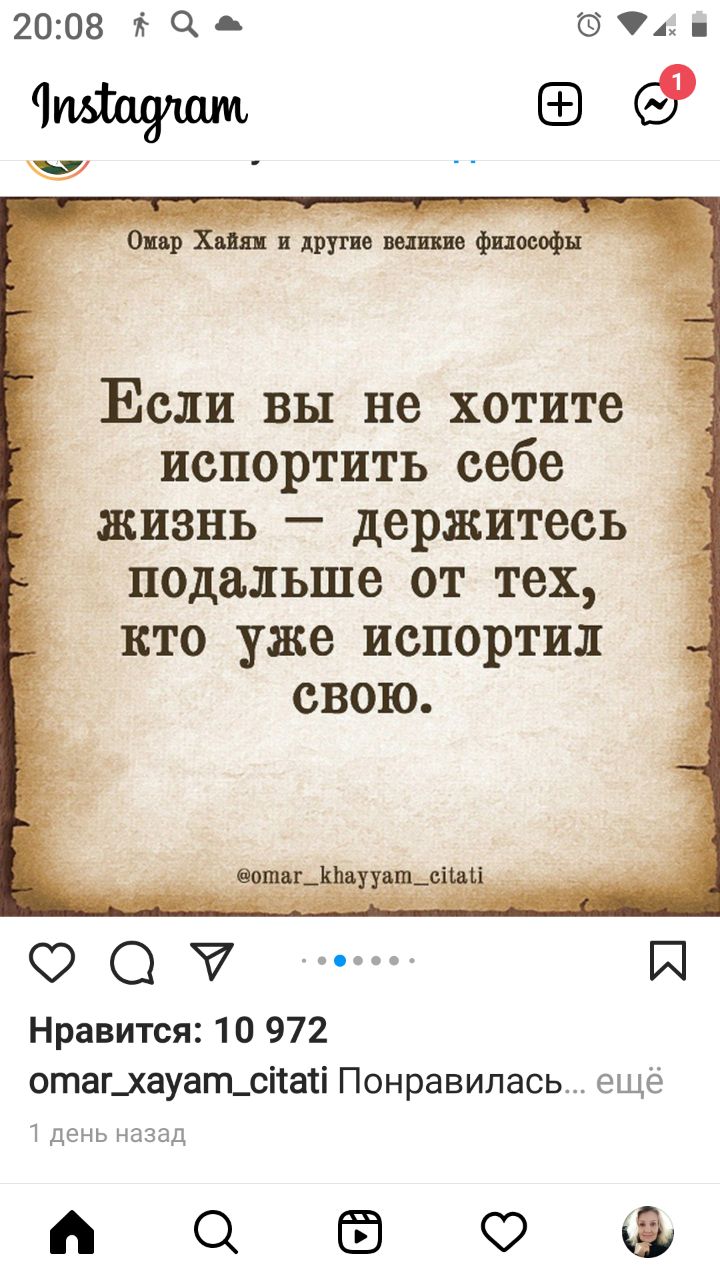Screen dimensions: 720x1280
Task: Create a new post with plus icon
Action: click(560, 105)
